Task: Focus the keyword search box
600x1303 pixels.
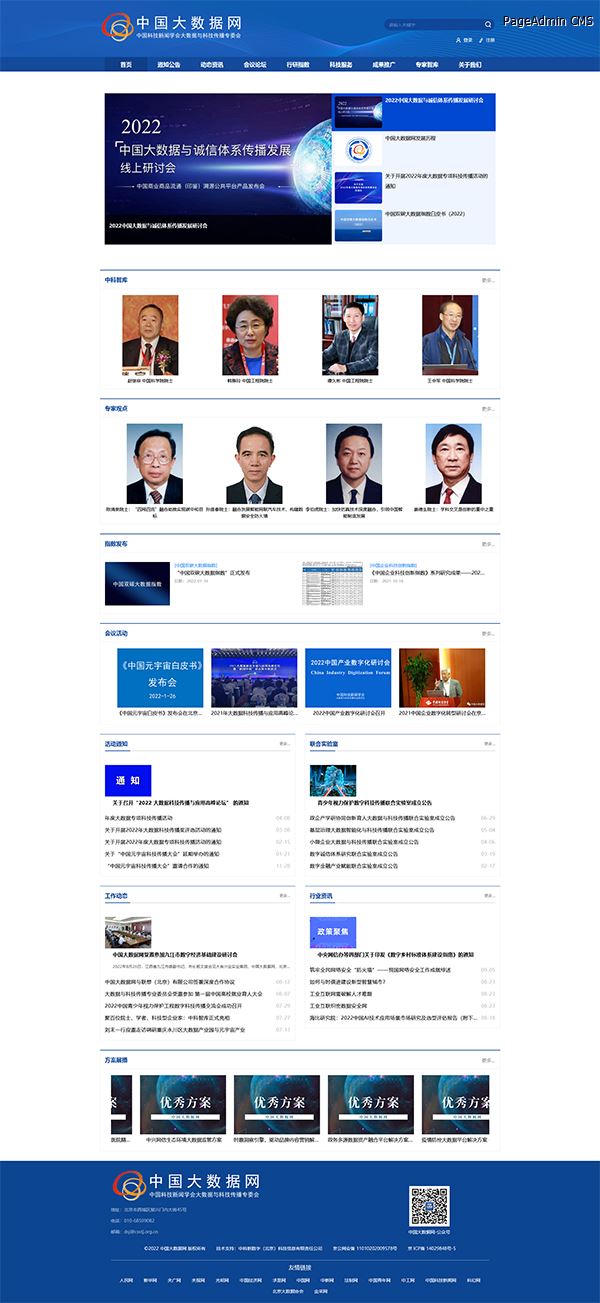Action: [x=432, y=24]
